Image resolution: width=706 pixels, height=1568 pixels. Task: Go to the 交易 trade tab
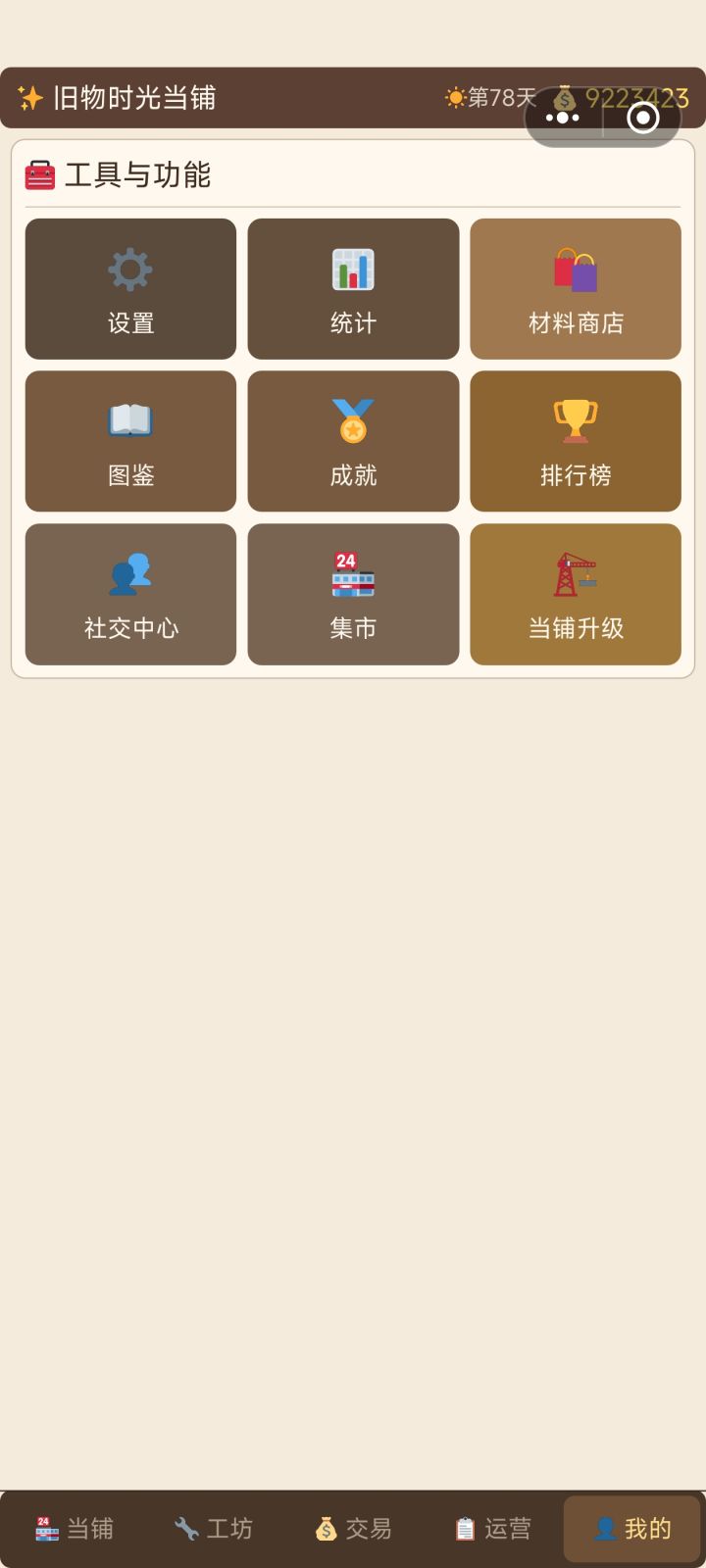click(x=353, y=1529)
